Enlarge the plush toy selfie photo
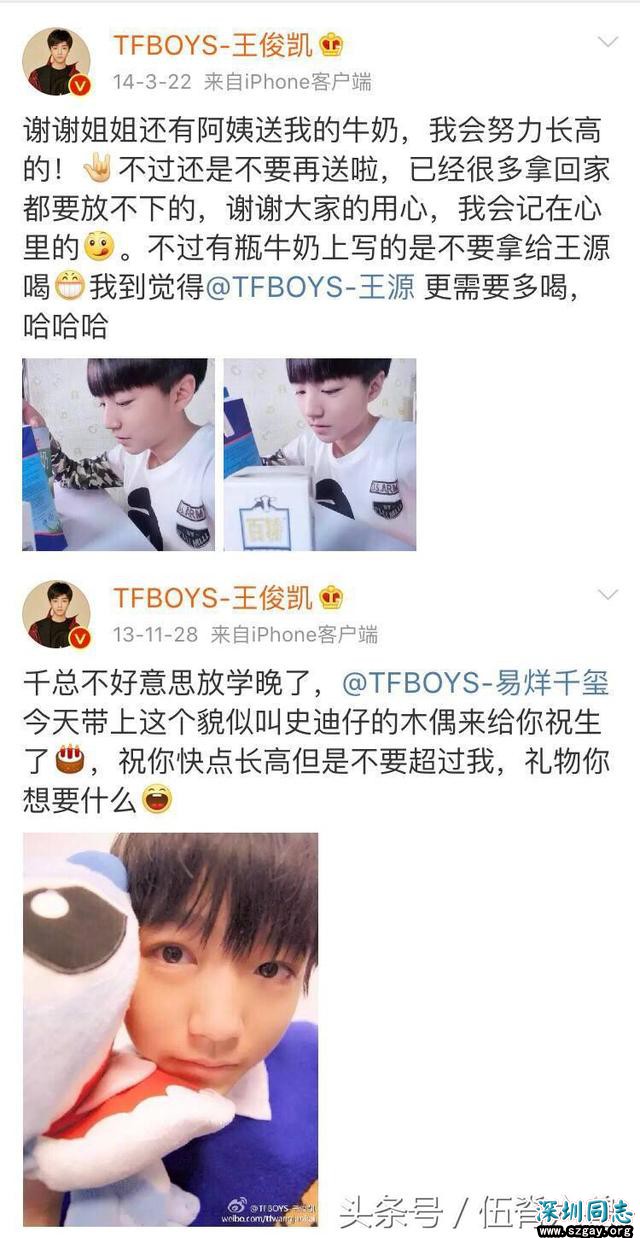640x1243 pixels. [170, 1028]
